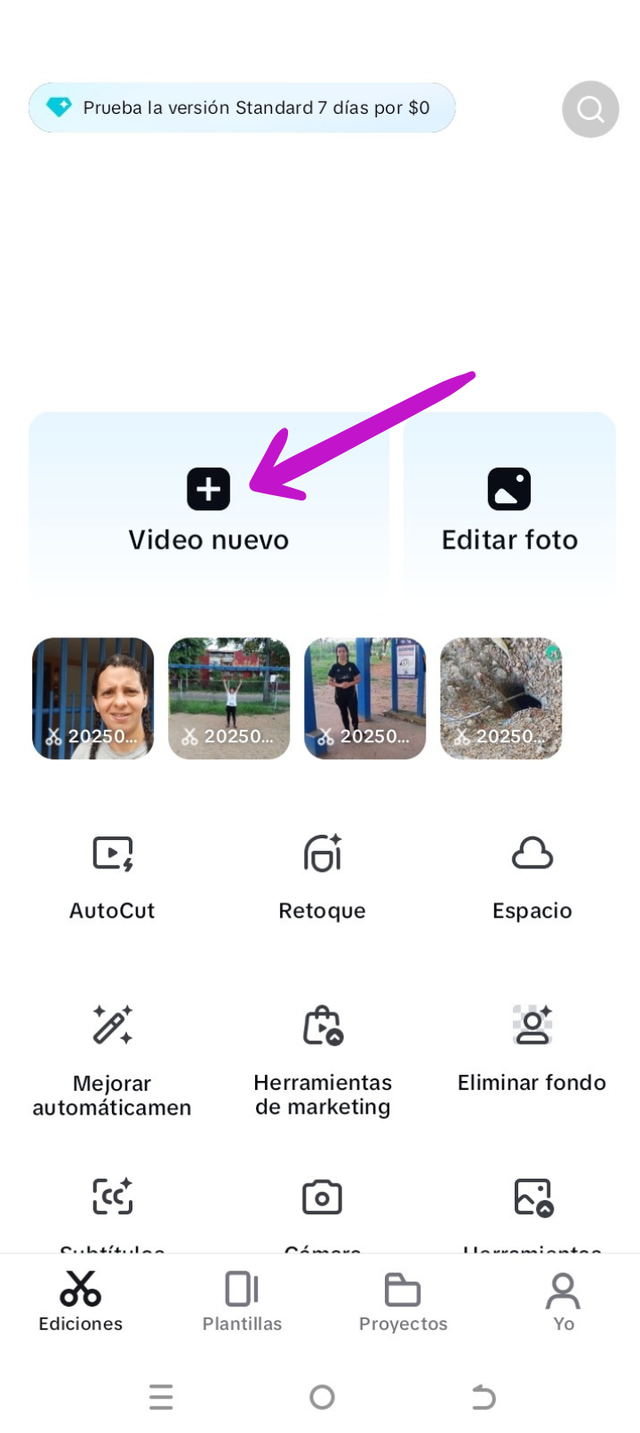The image size is (640, 1433).
Task: Open project with hole in ground
Action: click(x=501, y=698)
